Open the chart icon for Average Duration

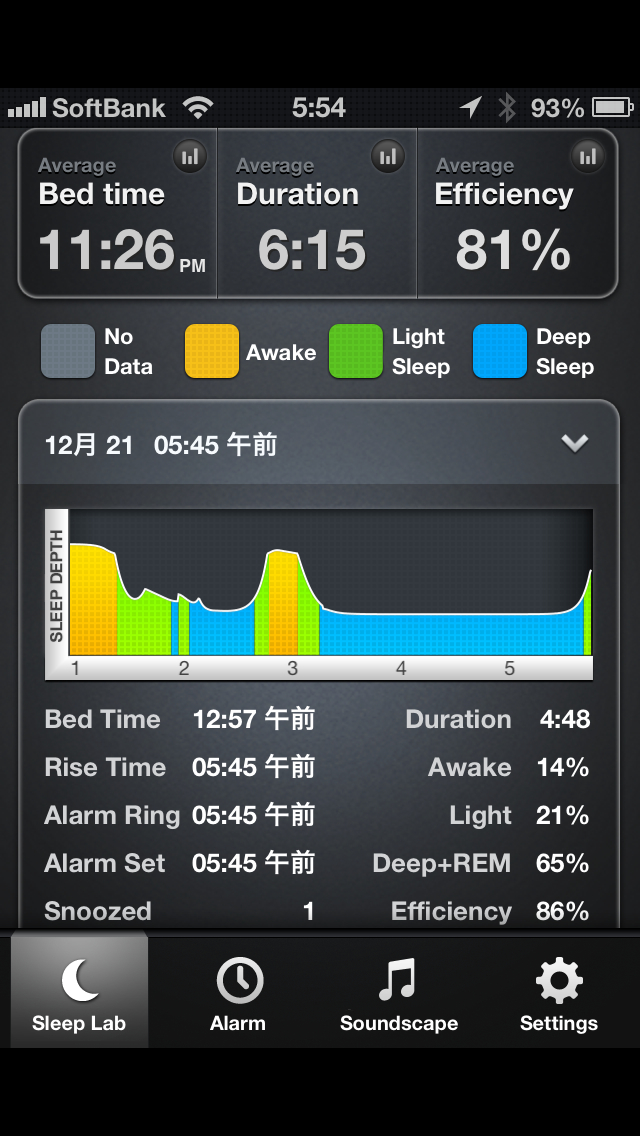[388, 156]
